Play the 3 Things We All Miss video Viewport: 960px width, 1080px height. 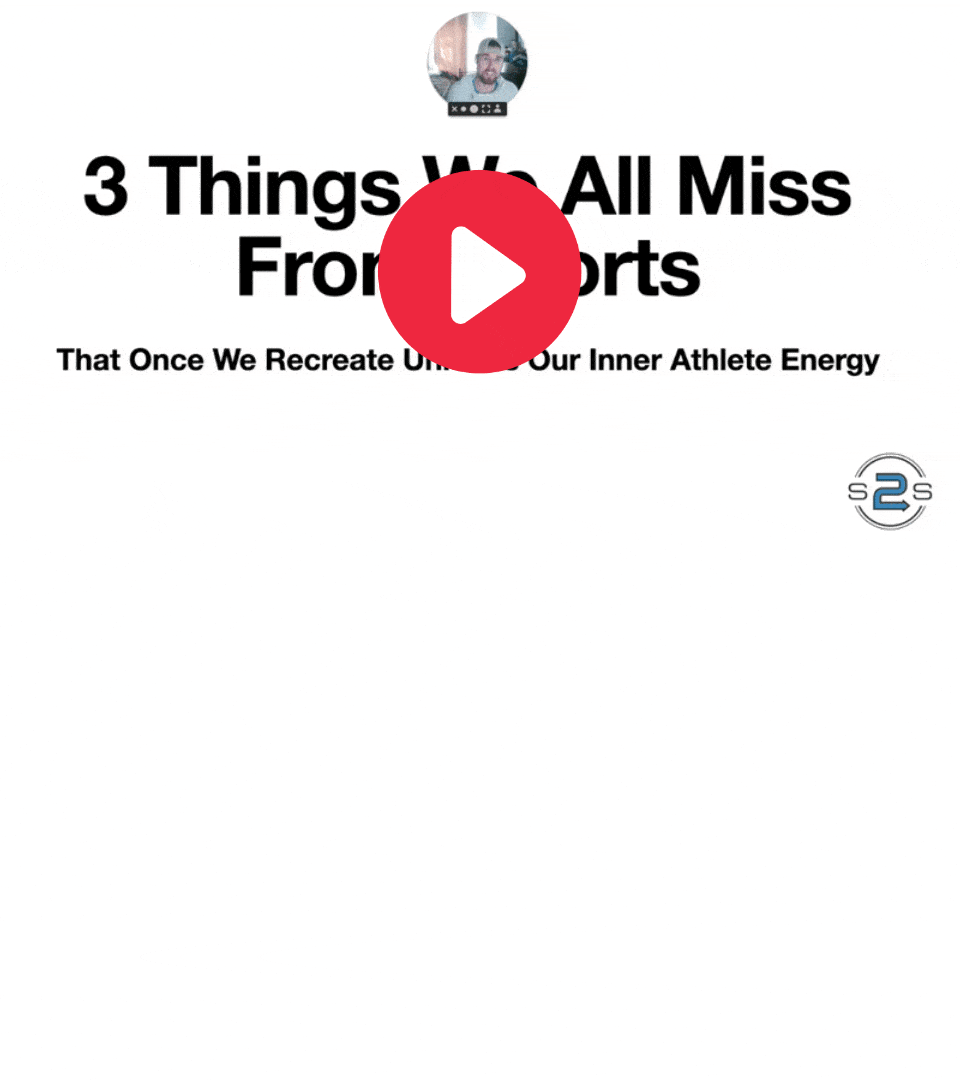coord(479,272)
